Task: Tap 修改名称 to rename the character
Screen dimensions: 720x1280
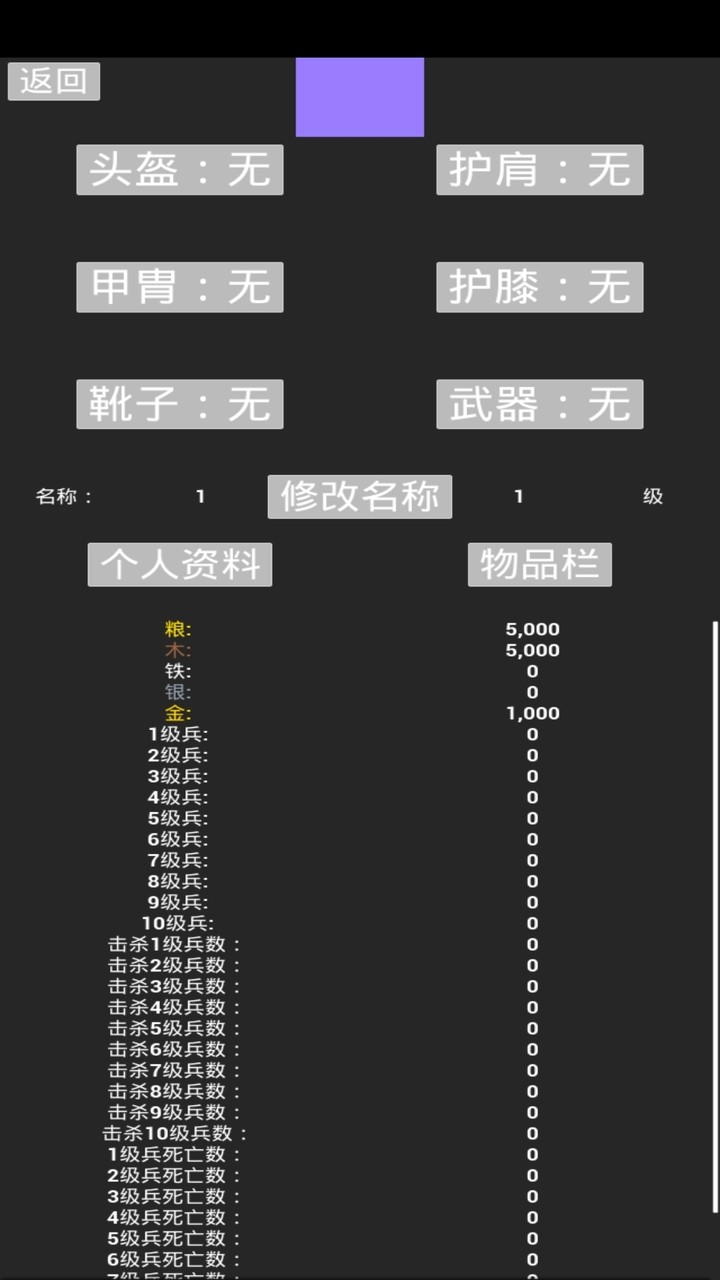Action: [360, 496]
